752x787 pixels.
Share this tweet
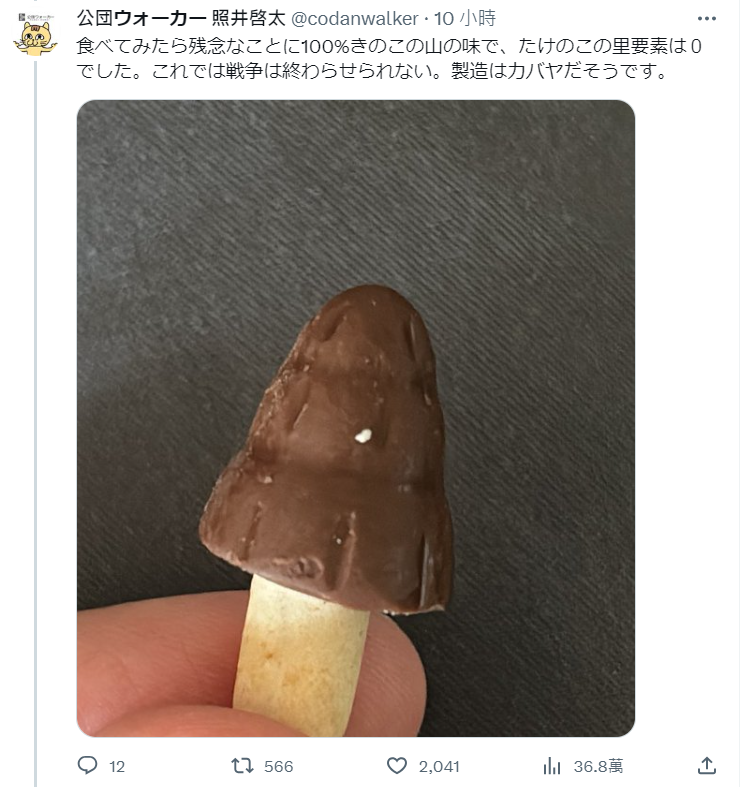(x=706, y=765)
